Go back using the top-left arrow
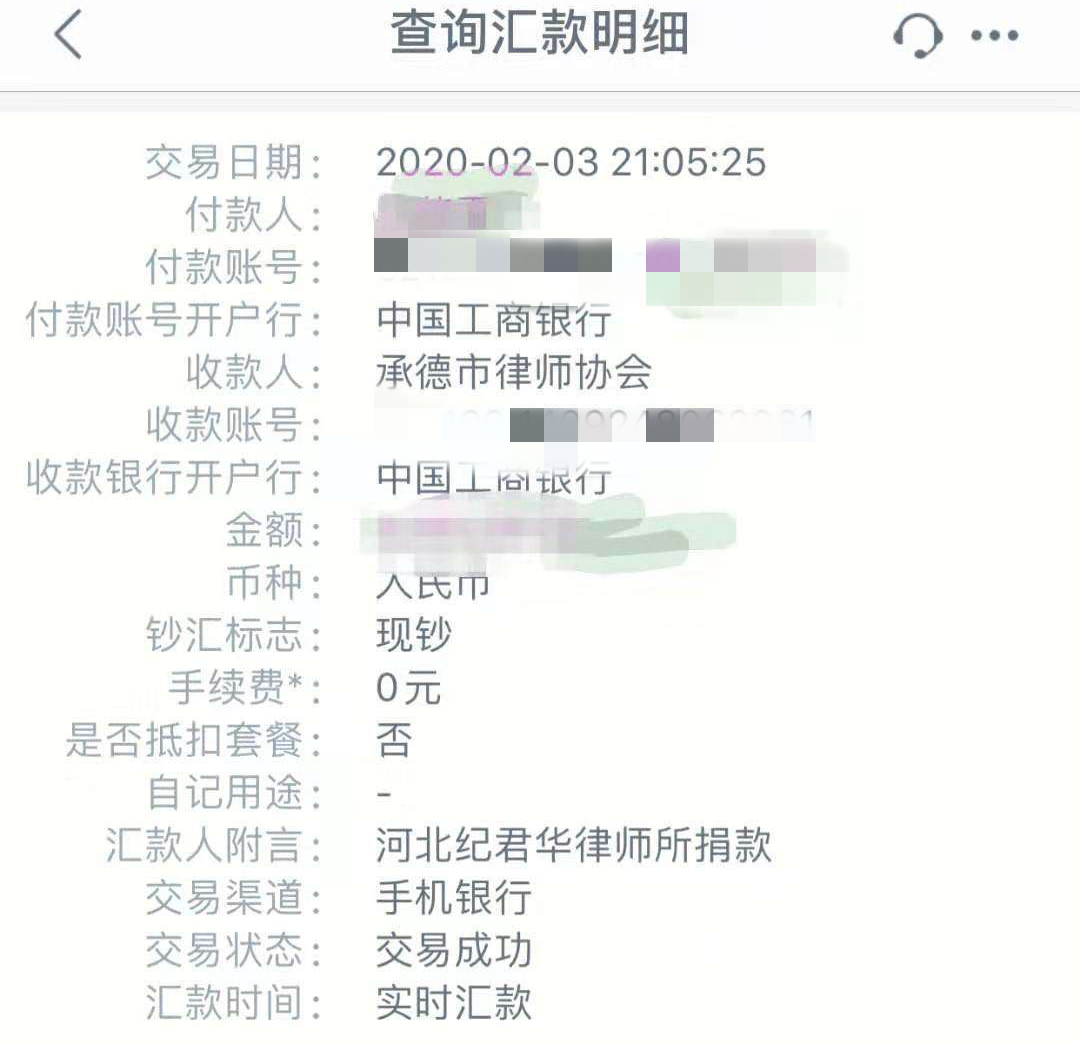 (x=67, y=35)
